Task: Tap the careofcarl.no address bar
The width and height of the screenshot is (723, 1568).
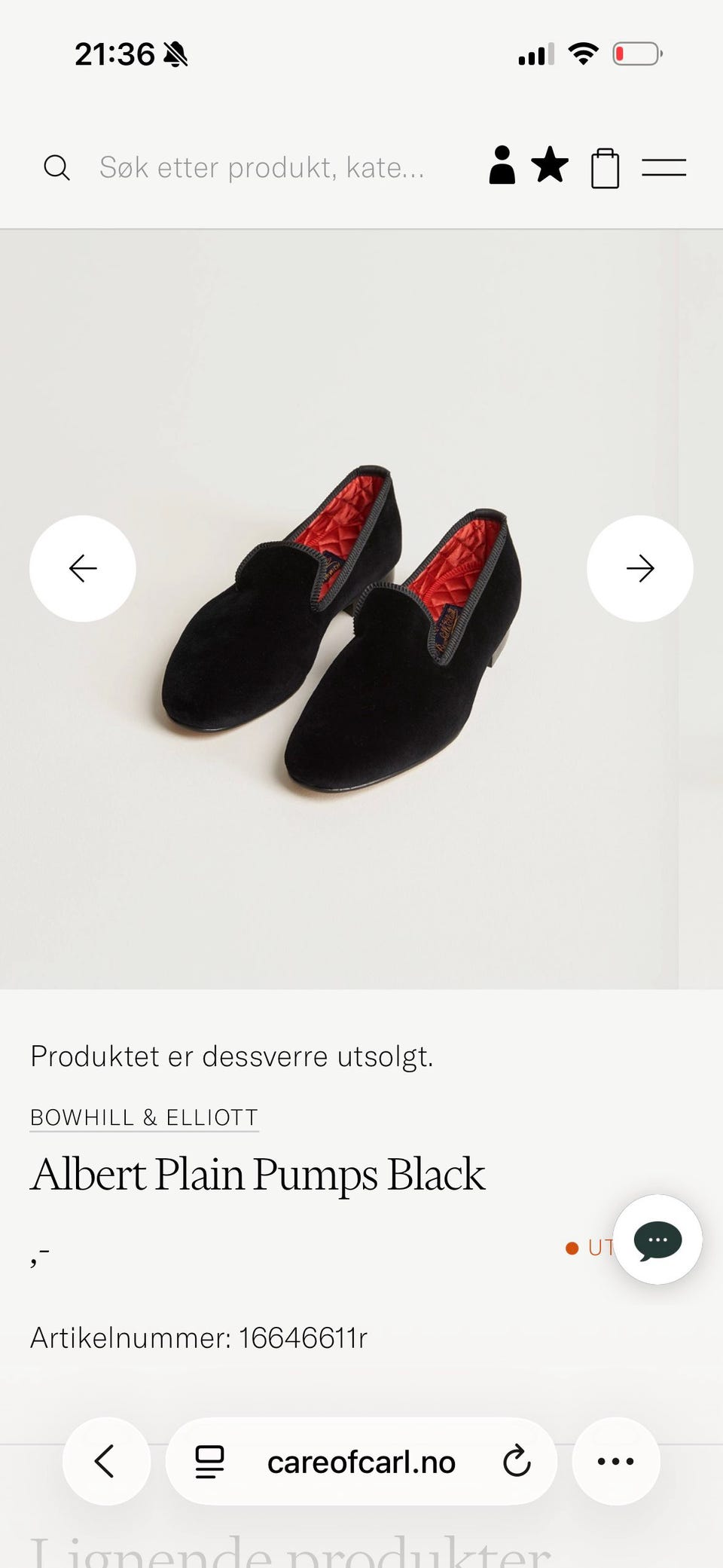Action: tap(361, 1461)
